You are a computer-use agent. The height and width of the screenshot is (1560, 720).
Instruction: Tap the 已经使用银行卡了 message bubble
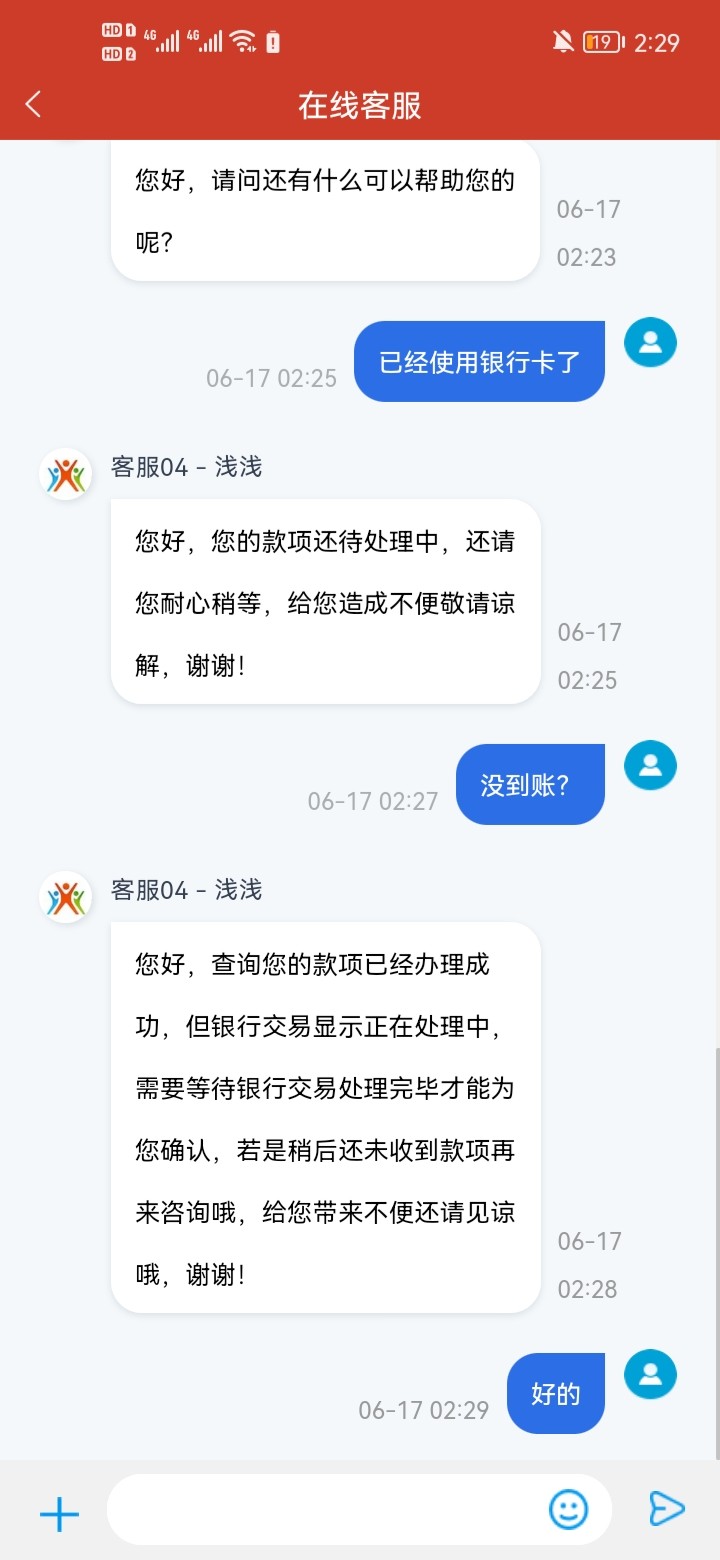coord(479,361)
